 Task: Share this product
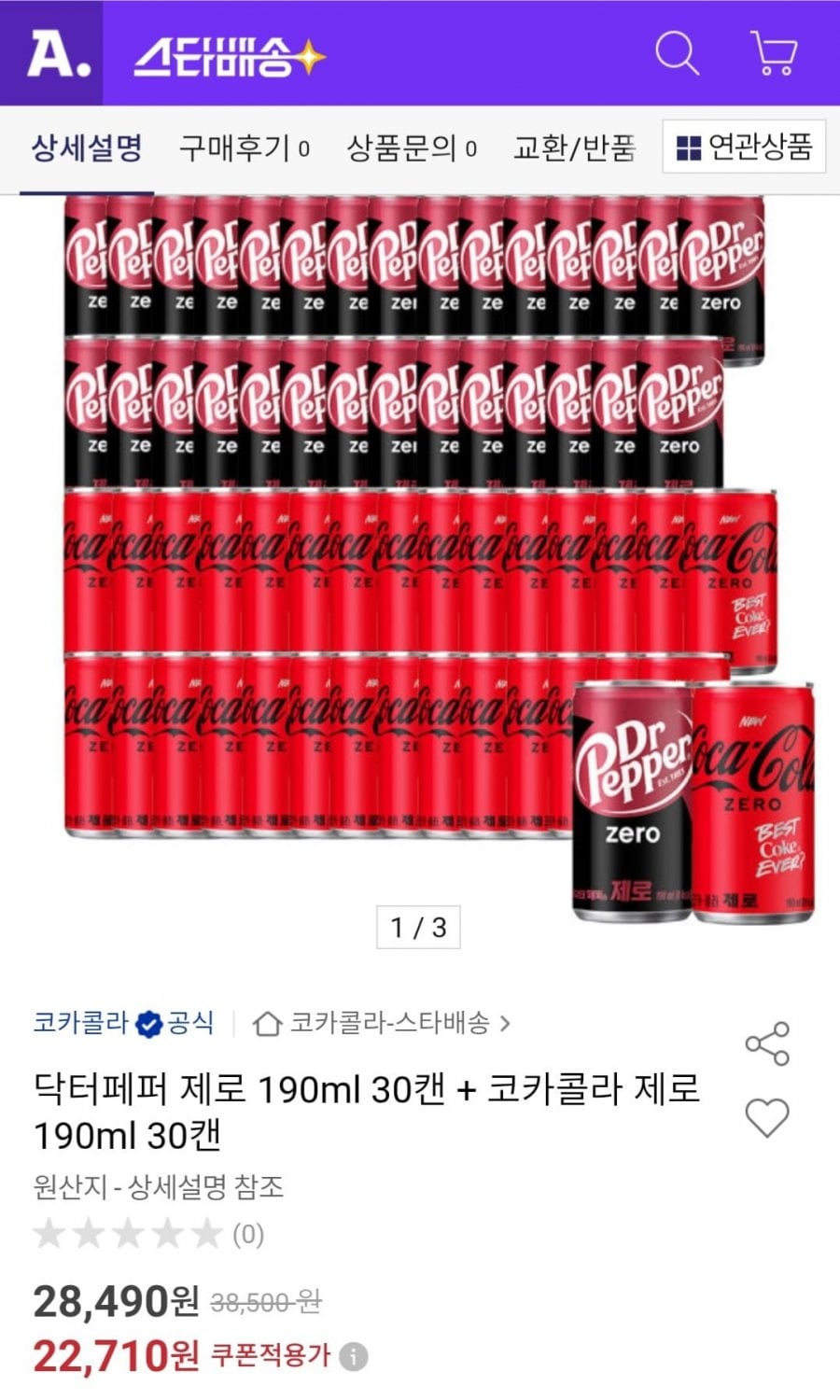tap(767, 1043)
